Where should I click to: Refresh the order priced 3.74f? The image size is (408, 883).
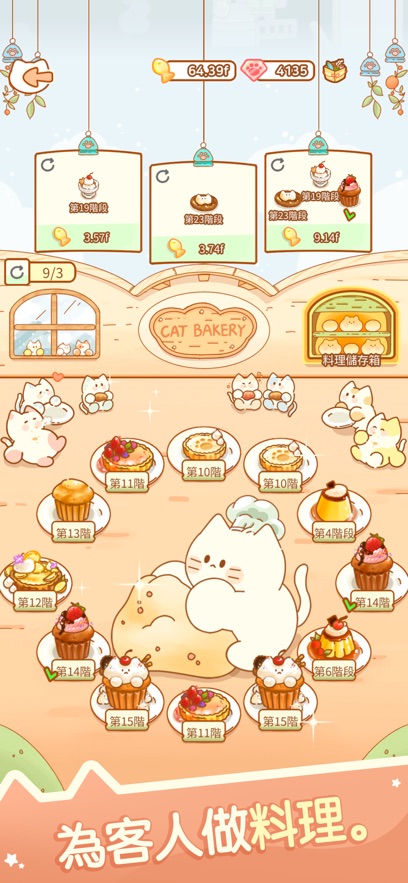(163, 176)
